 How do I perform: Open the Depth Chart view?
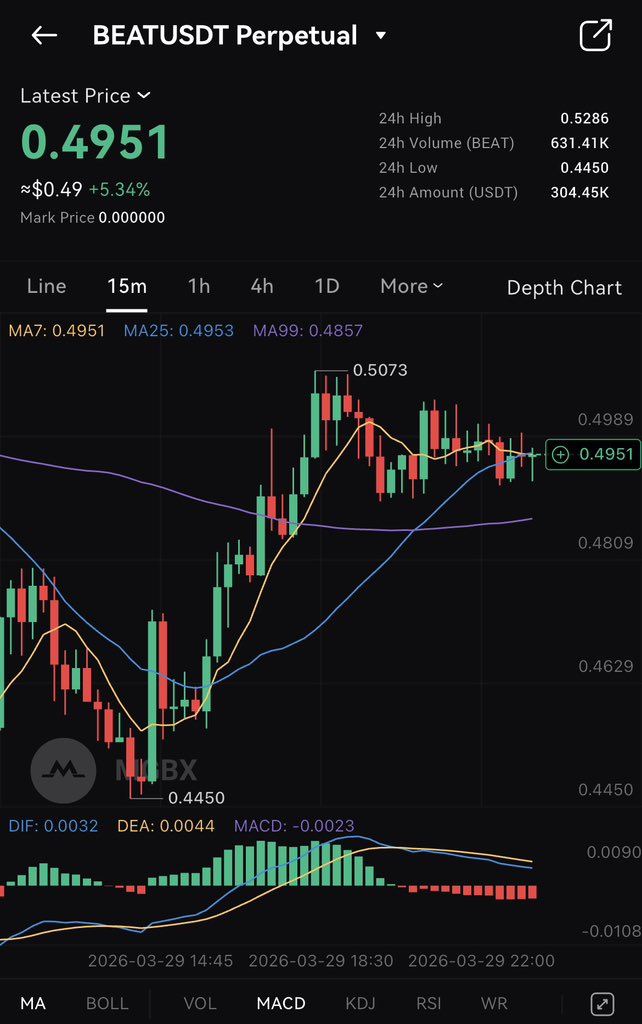pyautogui.click(x=564, y=288)
